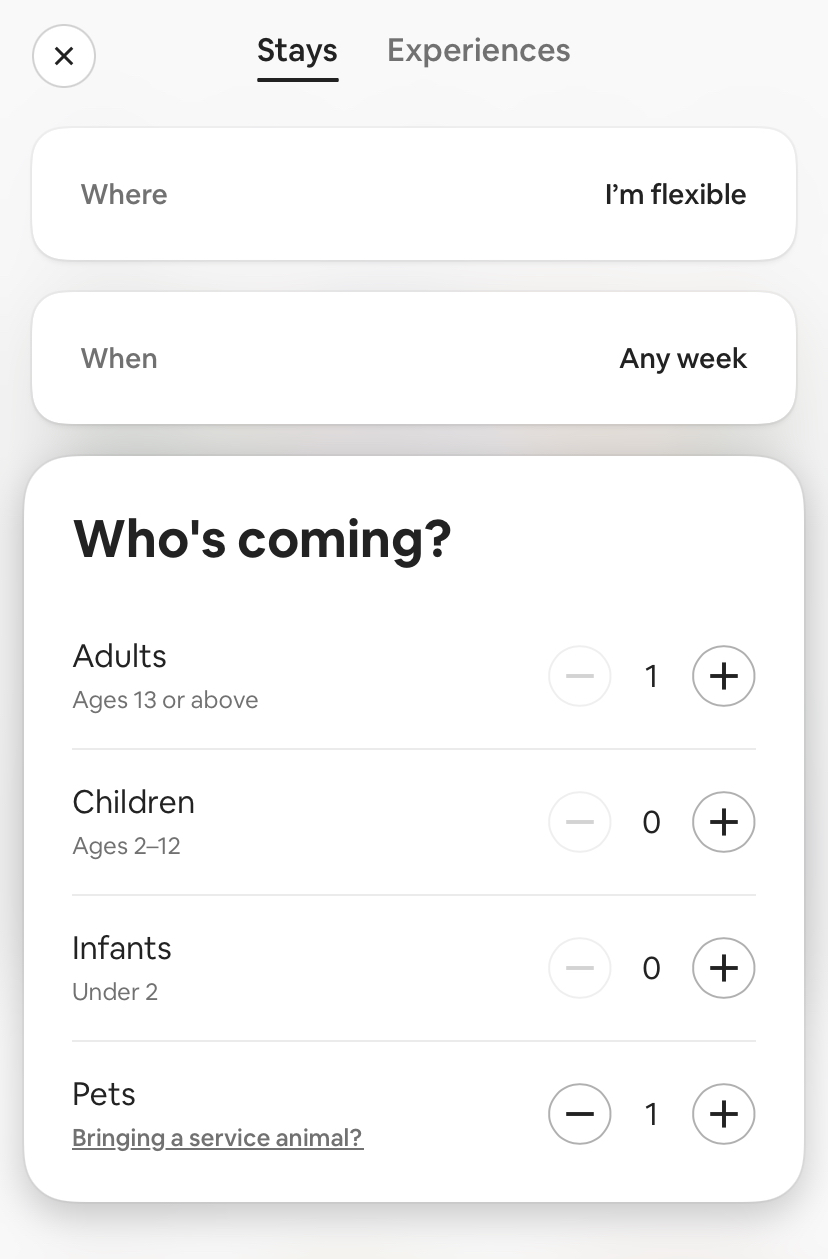Switch to the Experiences tab

pos(478,50)
